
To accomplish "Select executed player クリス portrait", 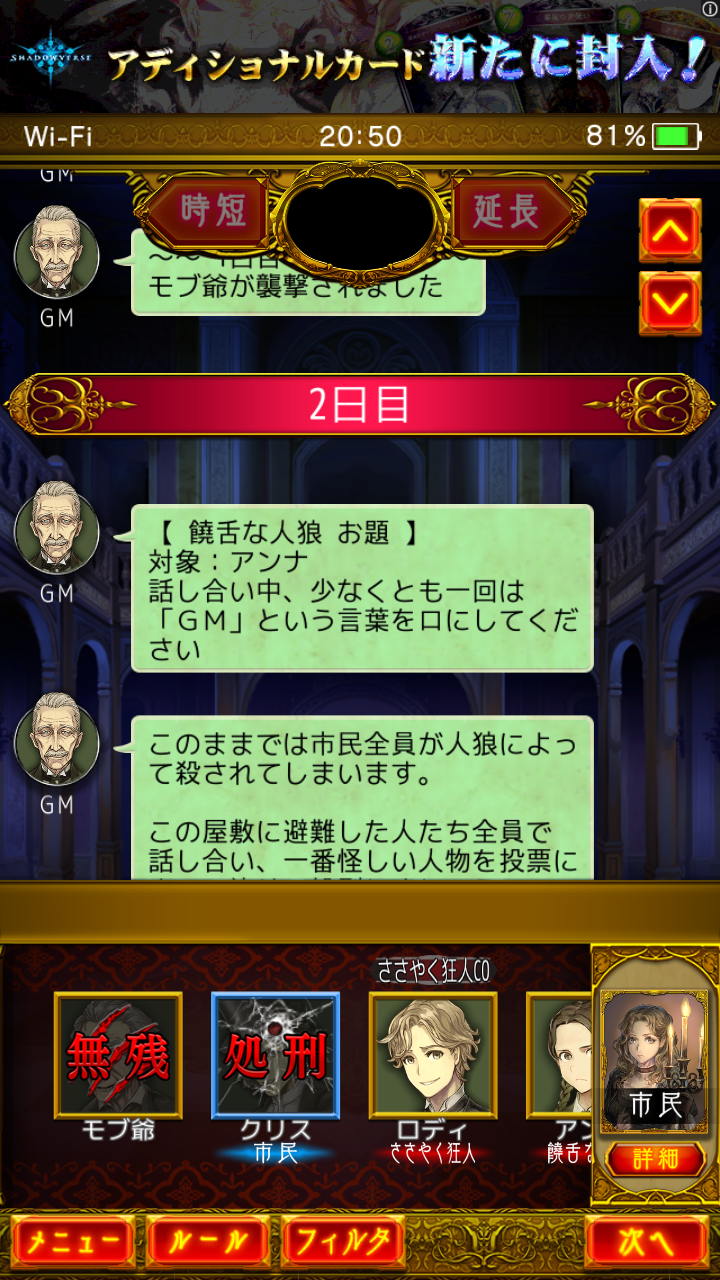I will click(x=276, y=1055).
